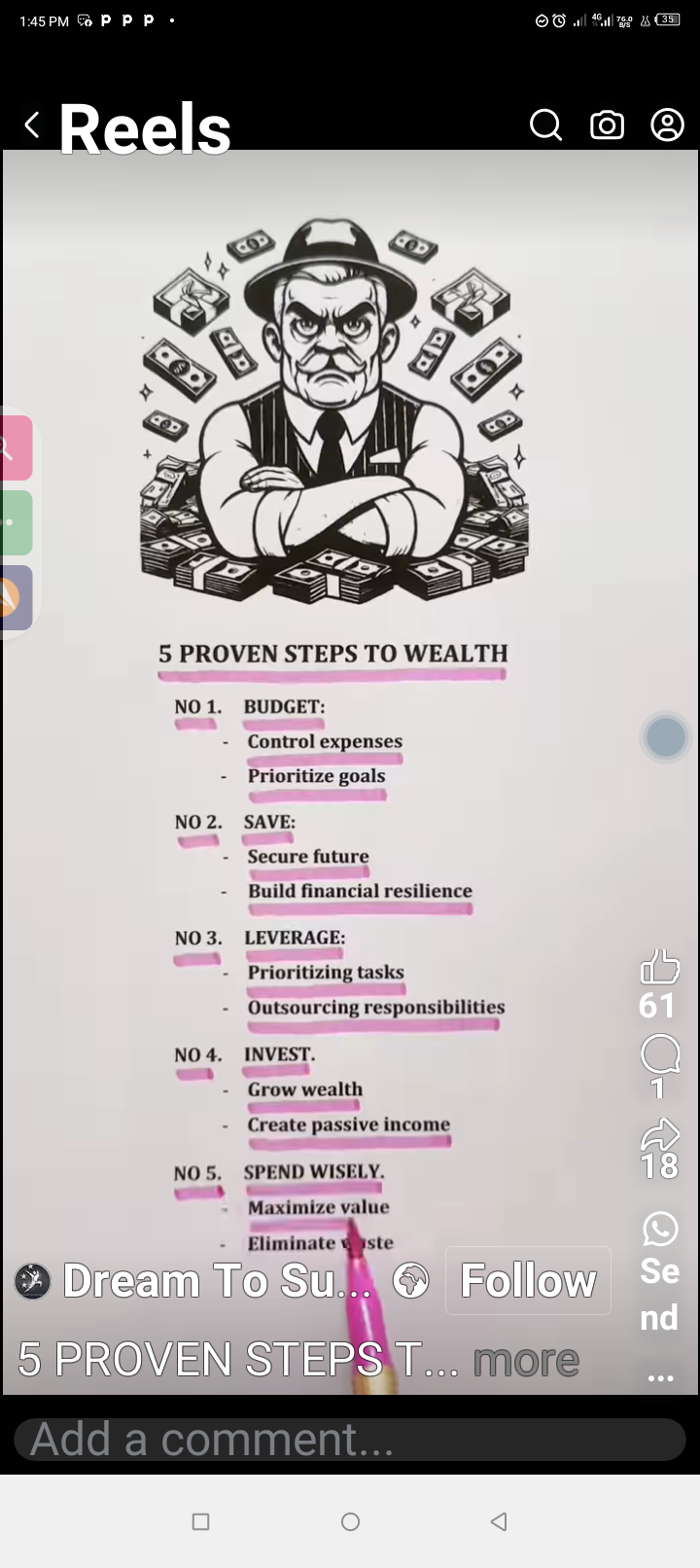Go to the home screen via system button
The height and width of the screenshot is (1568, 700).
tap(350, 1522)
